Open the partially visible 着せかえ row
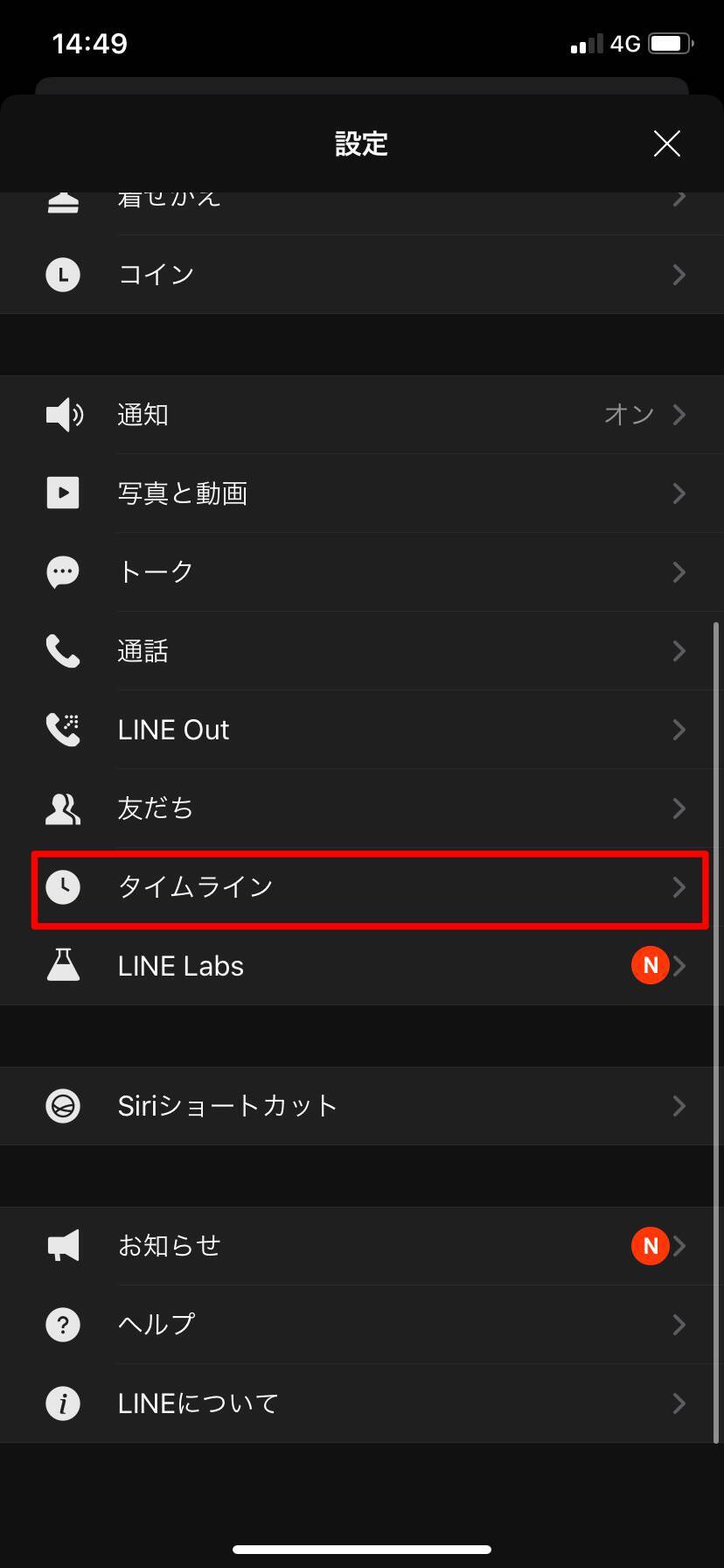The height and width of the screenshot is (1568, 724). click(x=362, y=208)
